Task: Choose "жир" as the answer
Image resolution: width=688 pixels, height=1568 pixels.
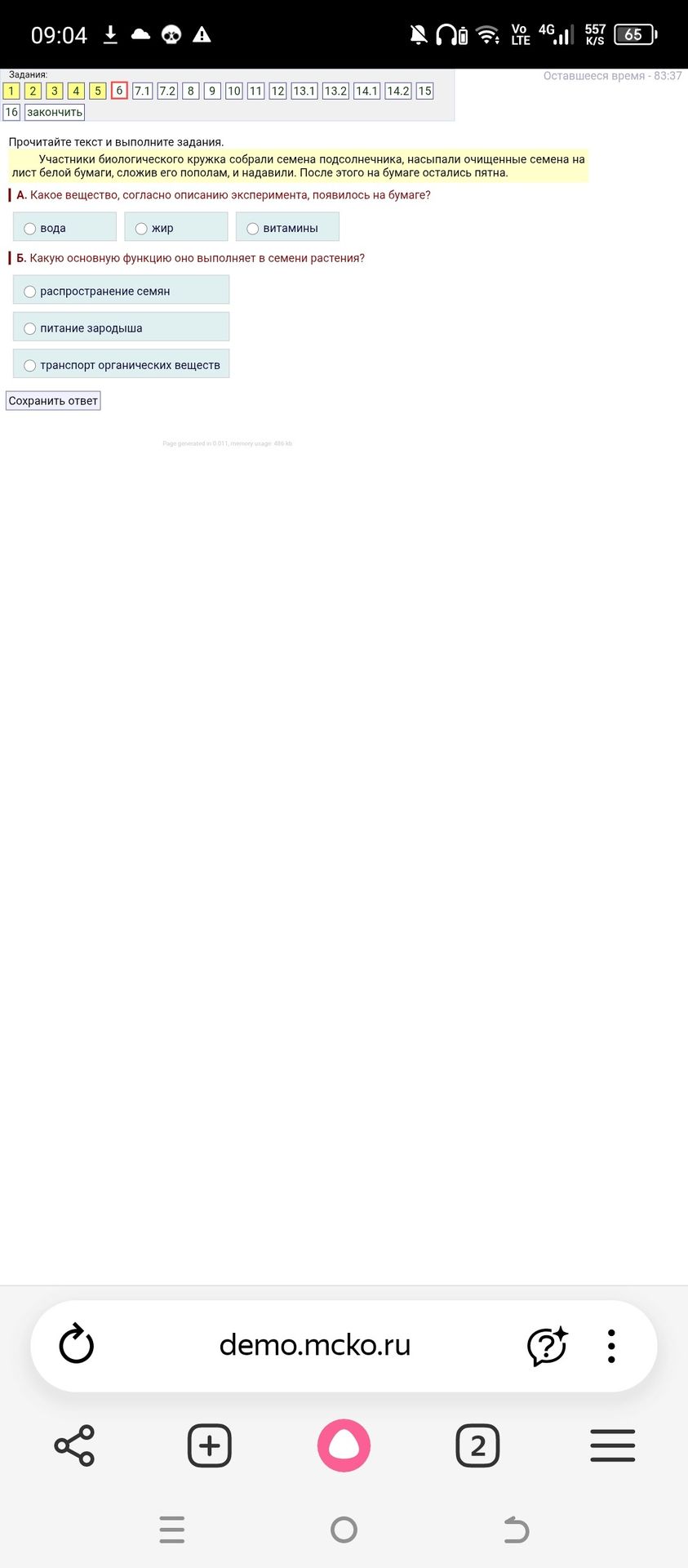Action: (x=175, y=228)
